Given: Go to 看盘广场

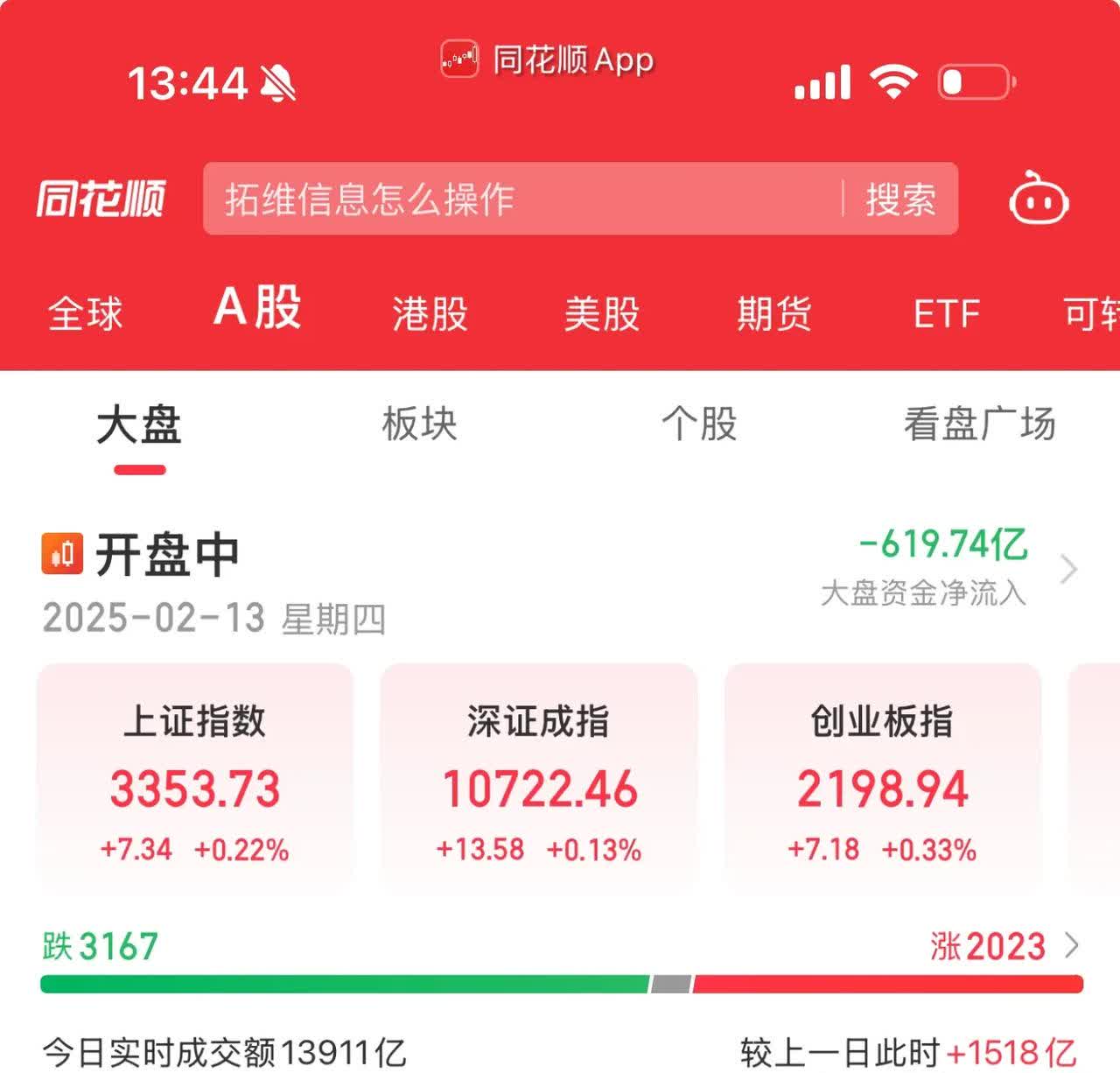Looking at the screenshot, I should click(x=979, y=424).
